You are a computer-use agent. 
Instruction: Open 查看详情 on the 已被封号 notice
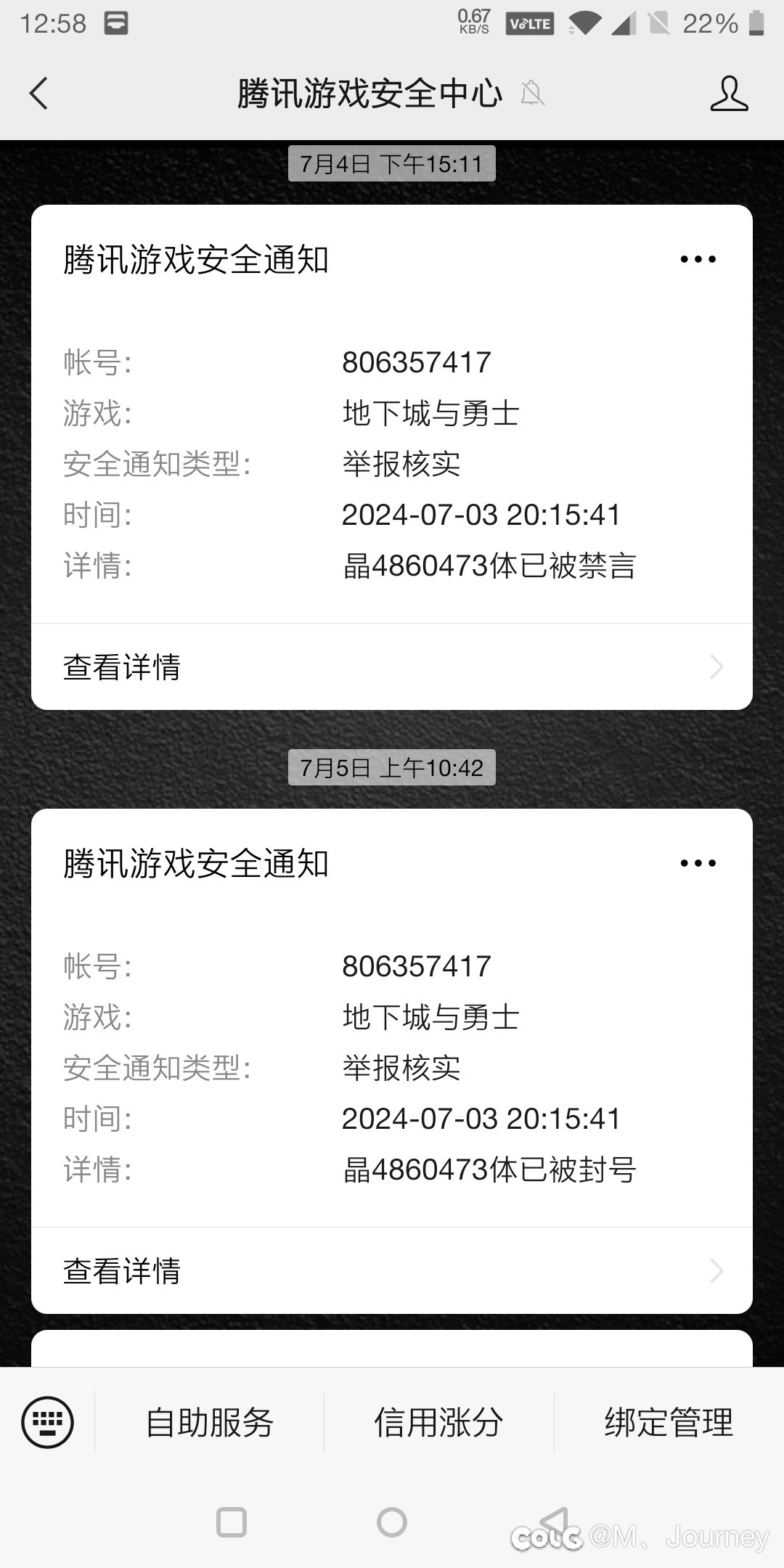point(392,1270)
